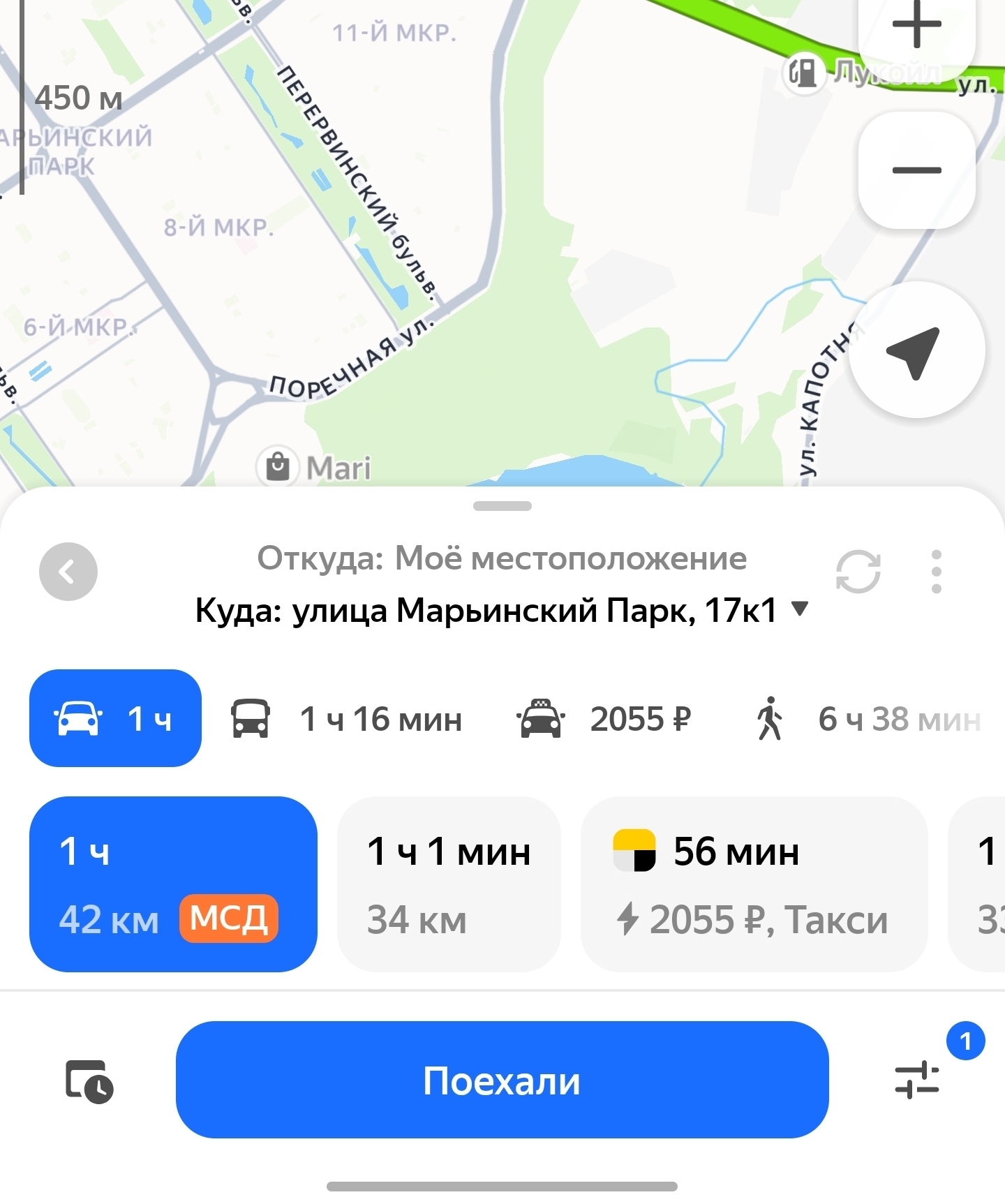Pick the 56 мин taxi option card
This screenshot has width=1005, height=1204.
(754, 884)
